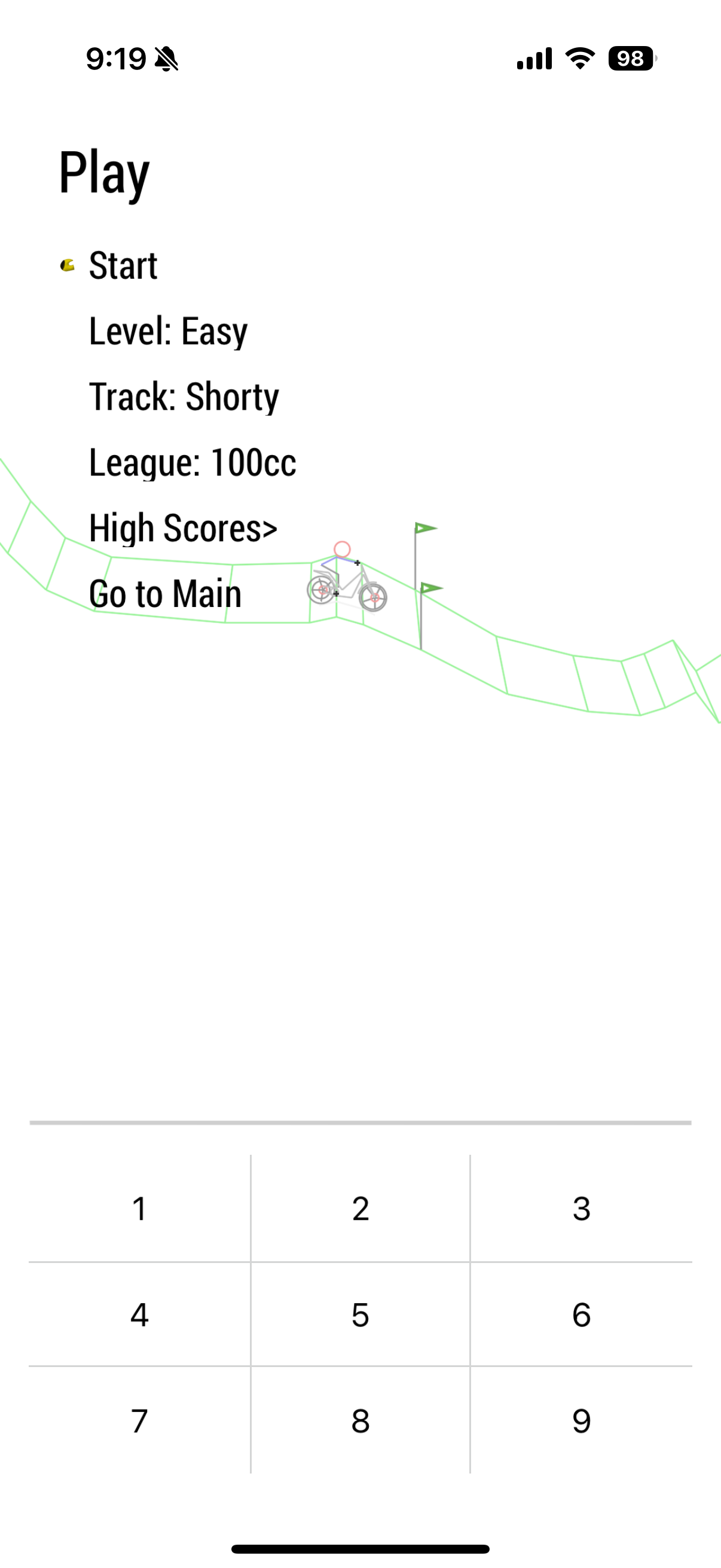Viewport: 721px width, 1568px height.
Task: Open High Scores
Action: click(x=182, y=529)
